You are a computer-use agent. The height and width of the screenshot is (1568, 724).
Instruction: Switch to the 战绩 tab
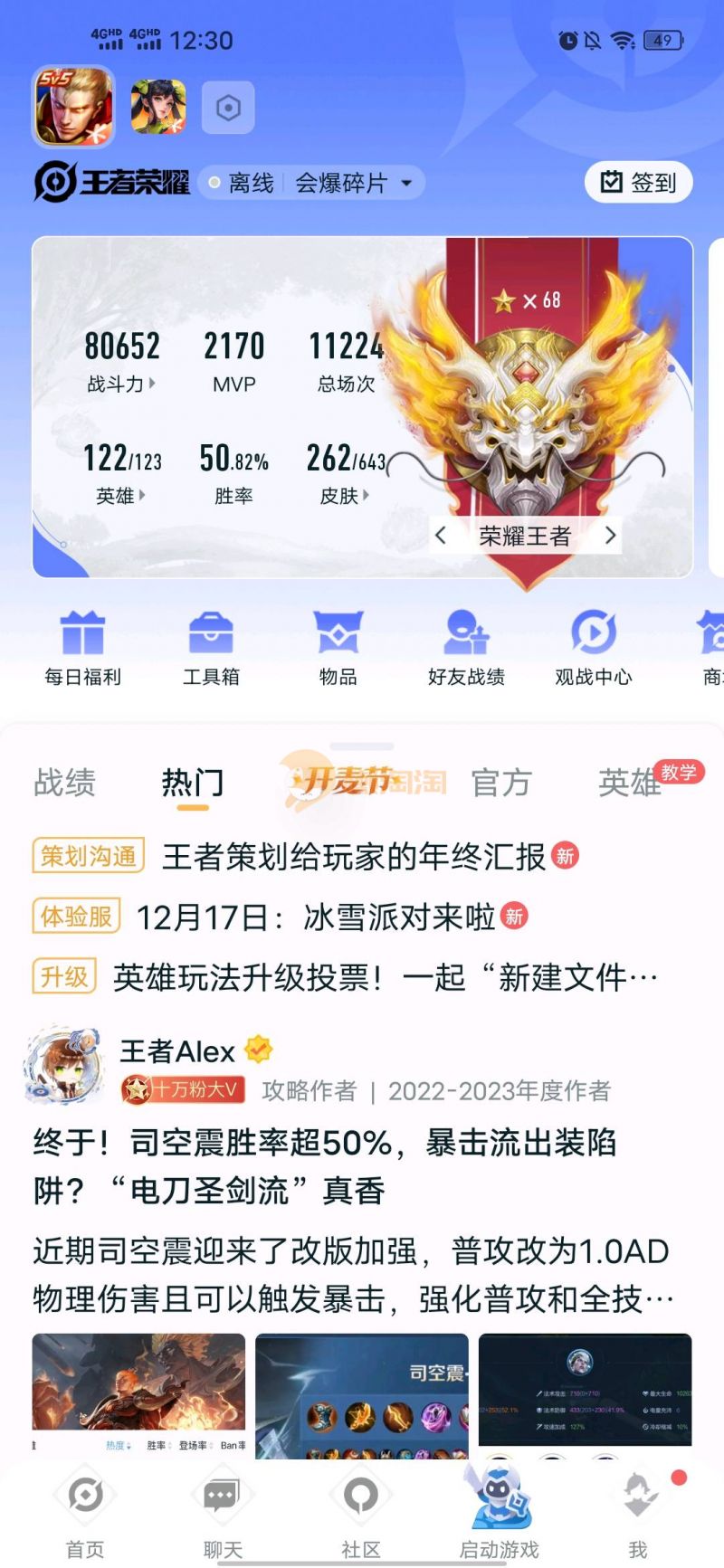pyautogui.click(x=64, y=783)
